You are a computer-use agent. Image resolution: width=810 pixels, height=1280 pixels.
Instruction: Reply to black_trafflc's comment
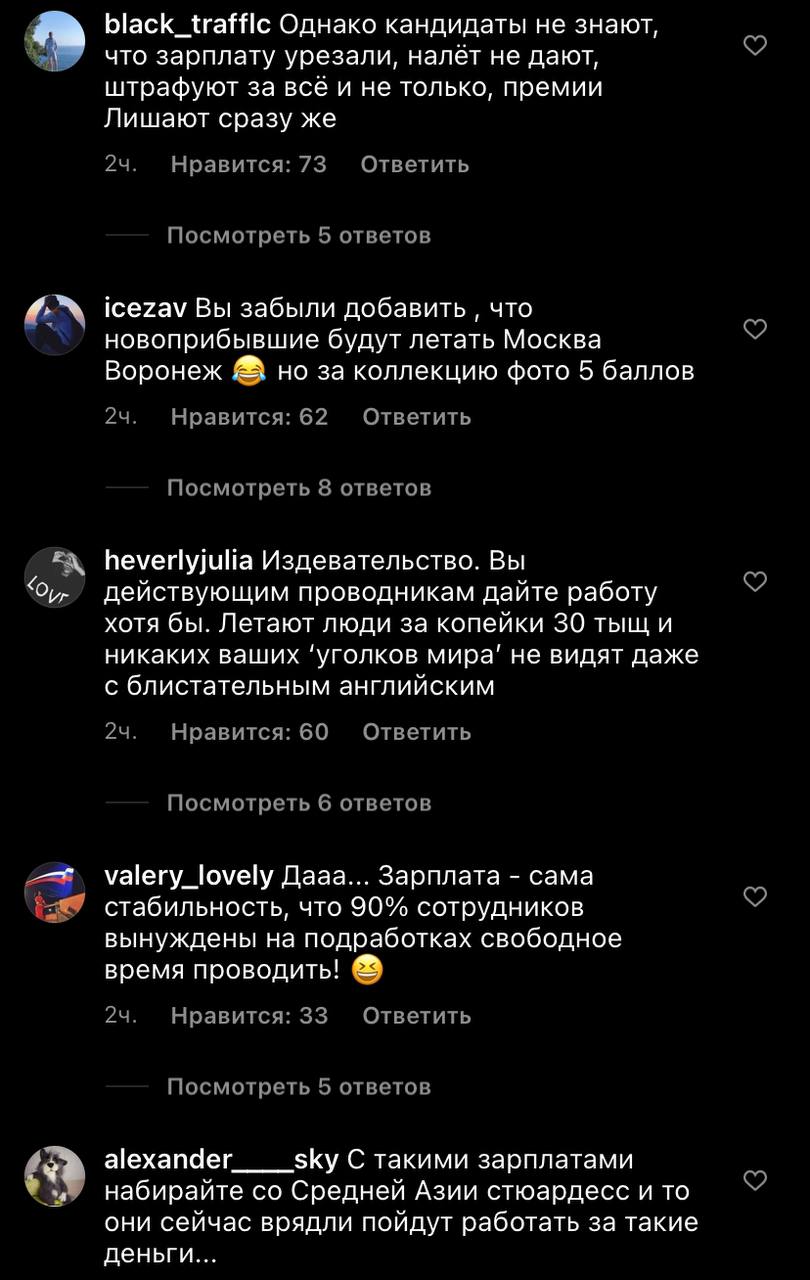click(x=414, y=164)
